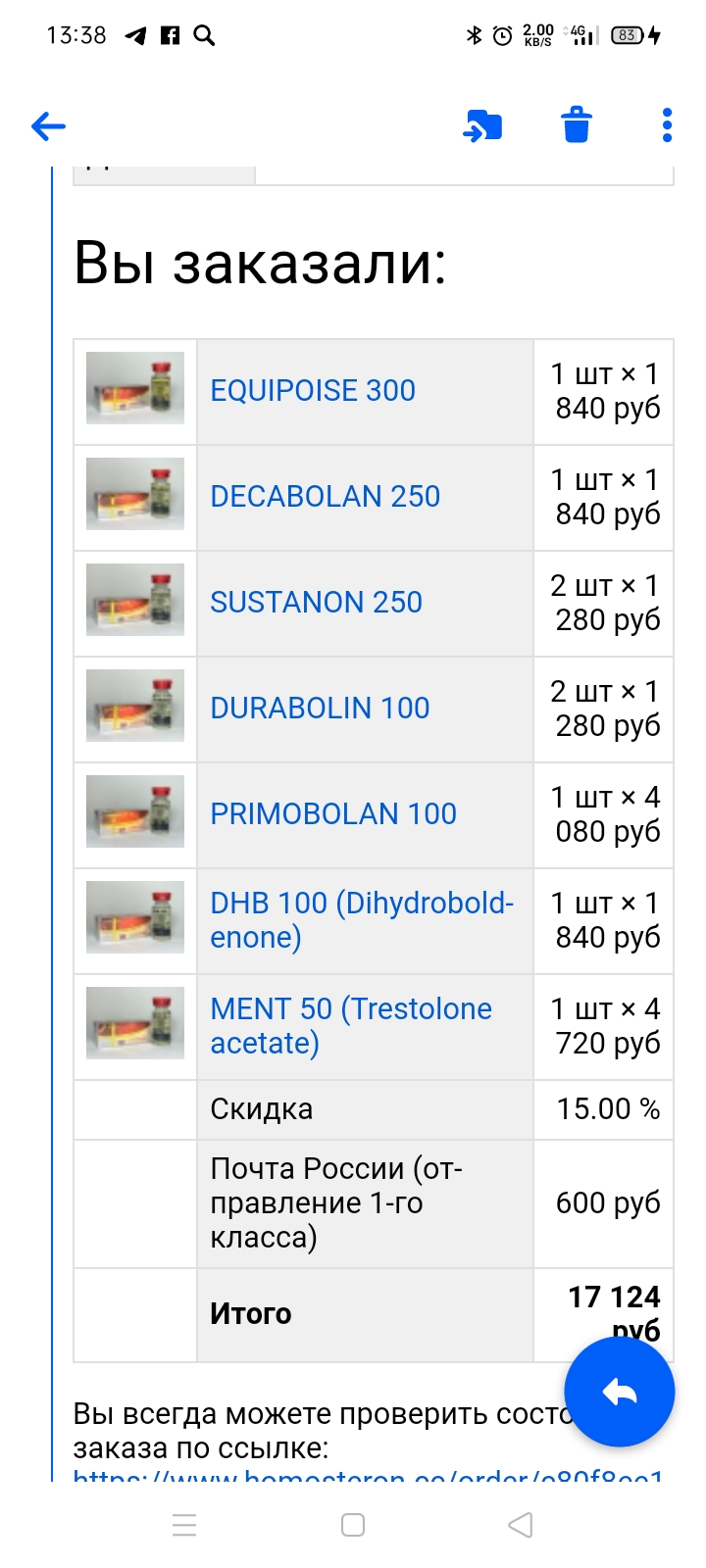The image size is (706, 1568).
Task: Follow the SUSTANON 250 link
Action: (x=316, y=603)
